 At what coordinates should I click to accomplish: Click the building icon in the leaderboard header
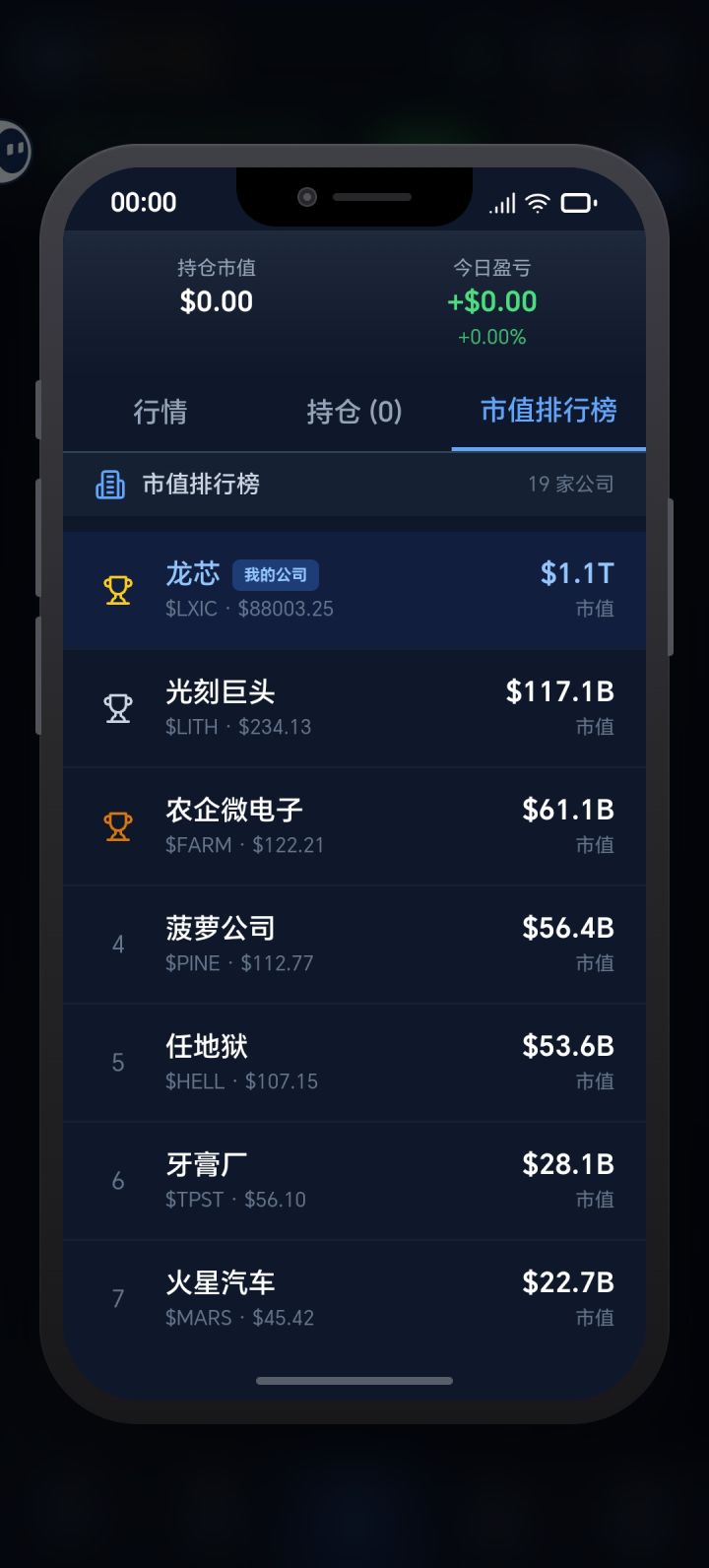(109, 484)
